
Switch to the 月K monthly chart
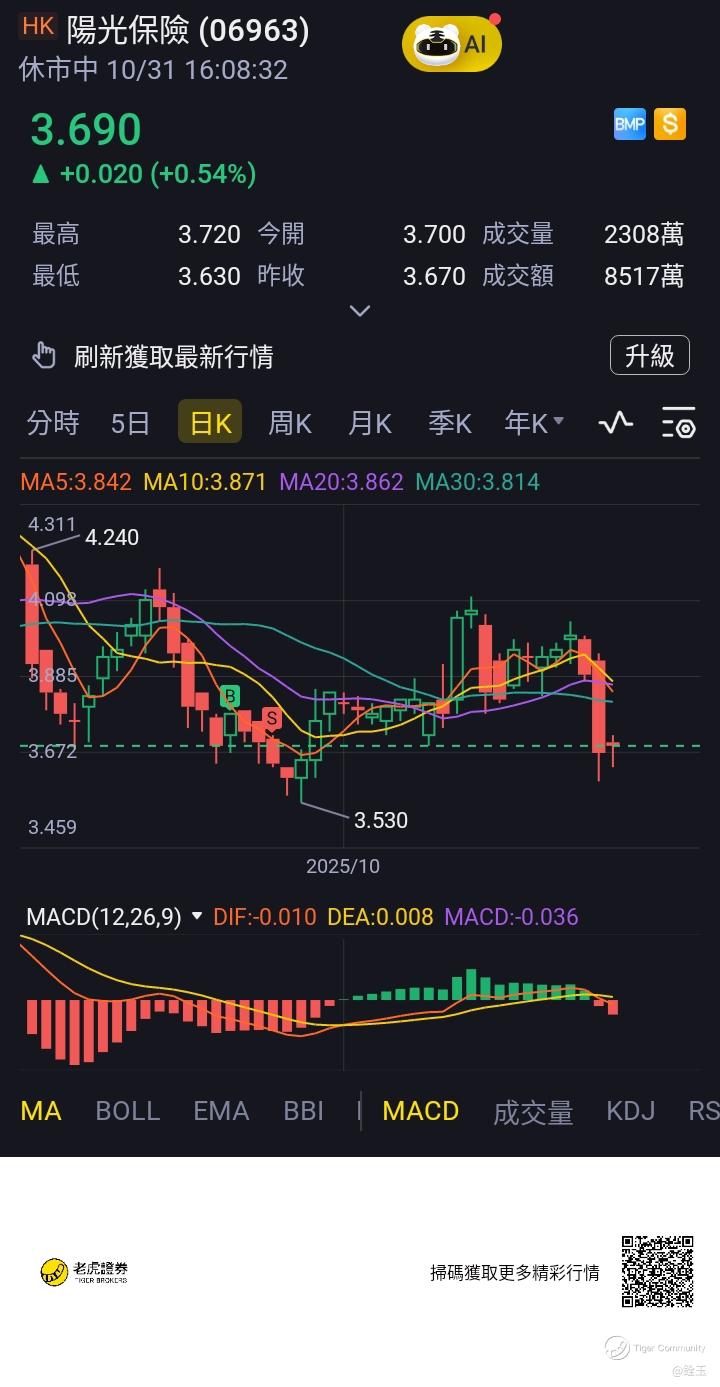click(369, 423)
